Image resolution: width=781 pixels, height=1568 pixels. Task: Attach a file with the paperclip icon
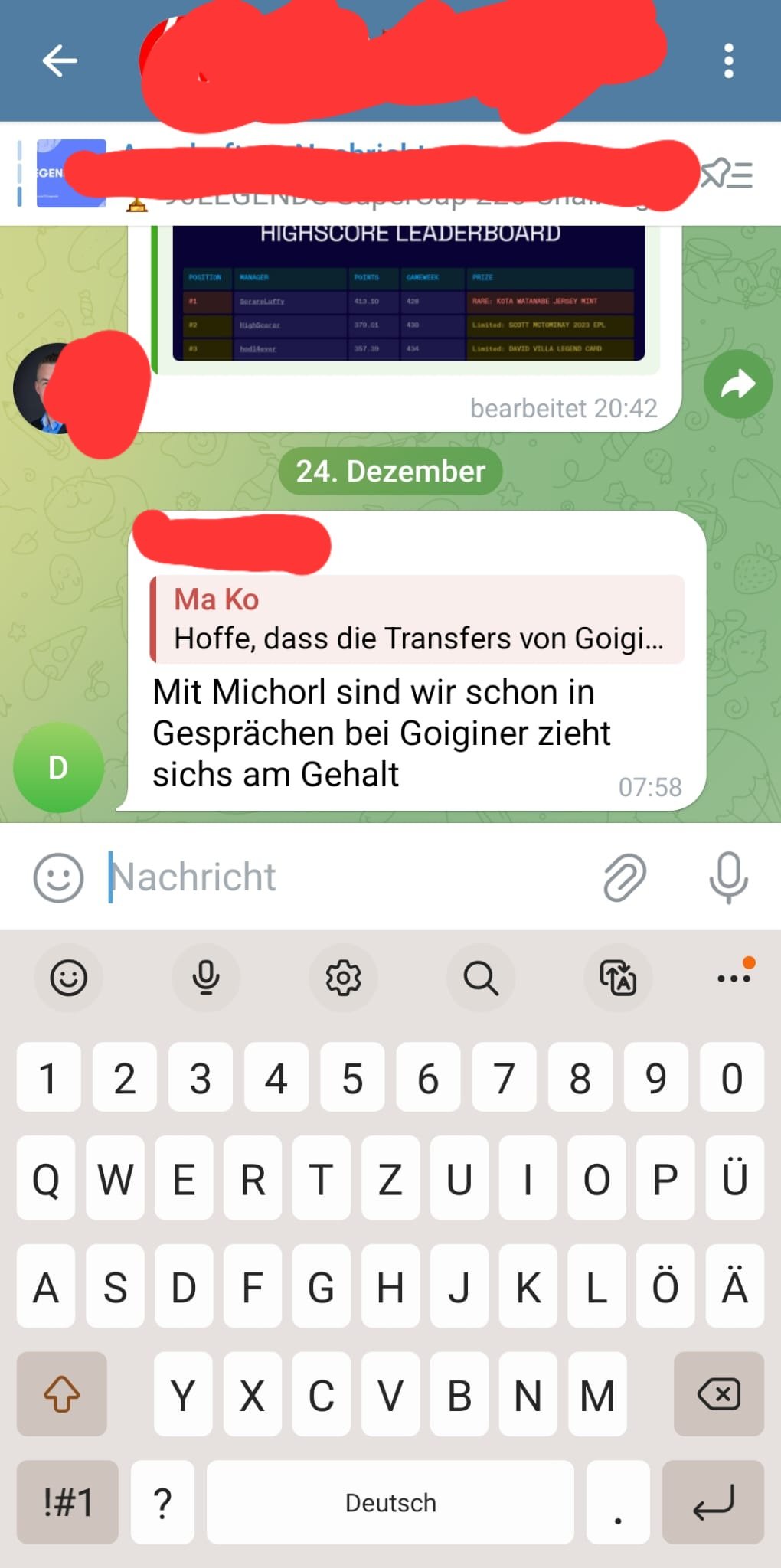625,877
